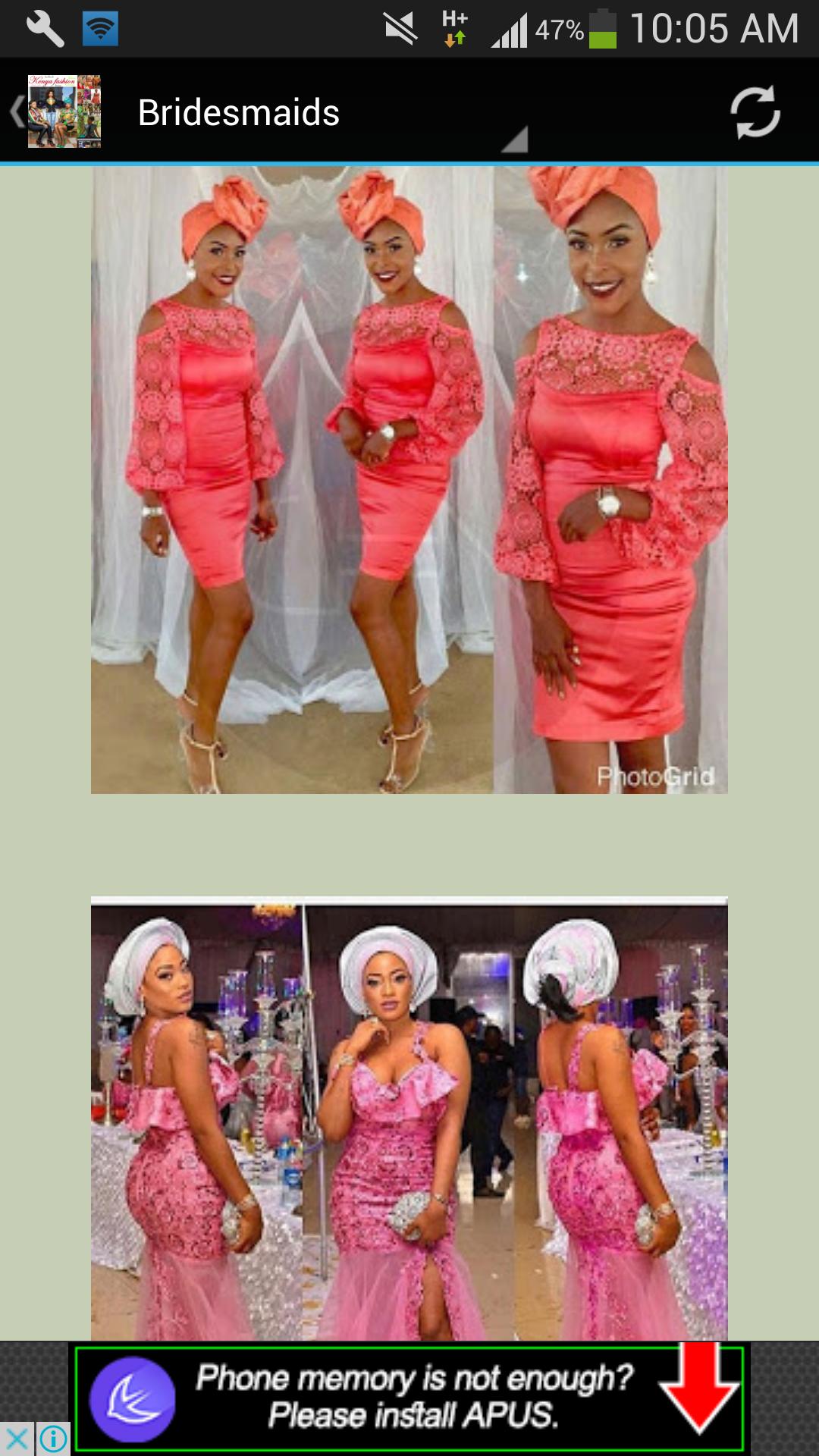Open the pink lace gown photo
This screenshot has height=1456, width=819.
(x=409, y=1119)
